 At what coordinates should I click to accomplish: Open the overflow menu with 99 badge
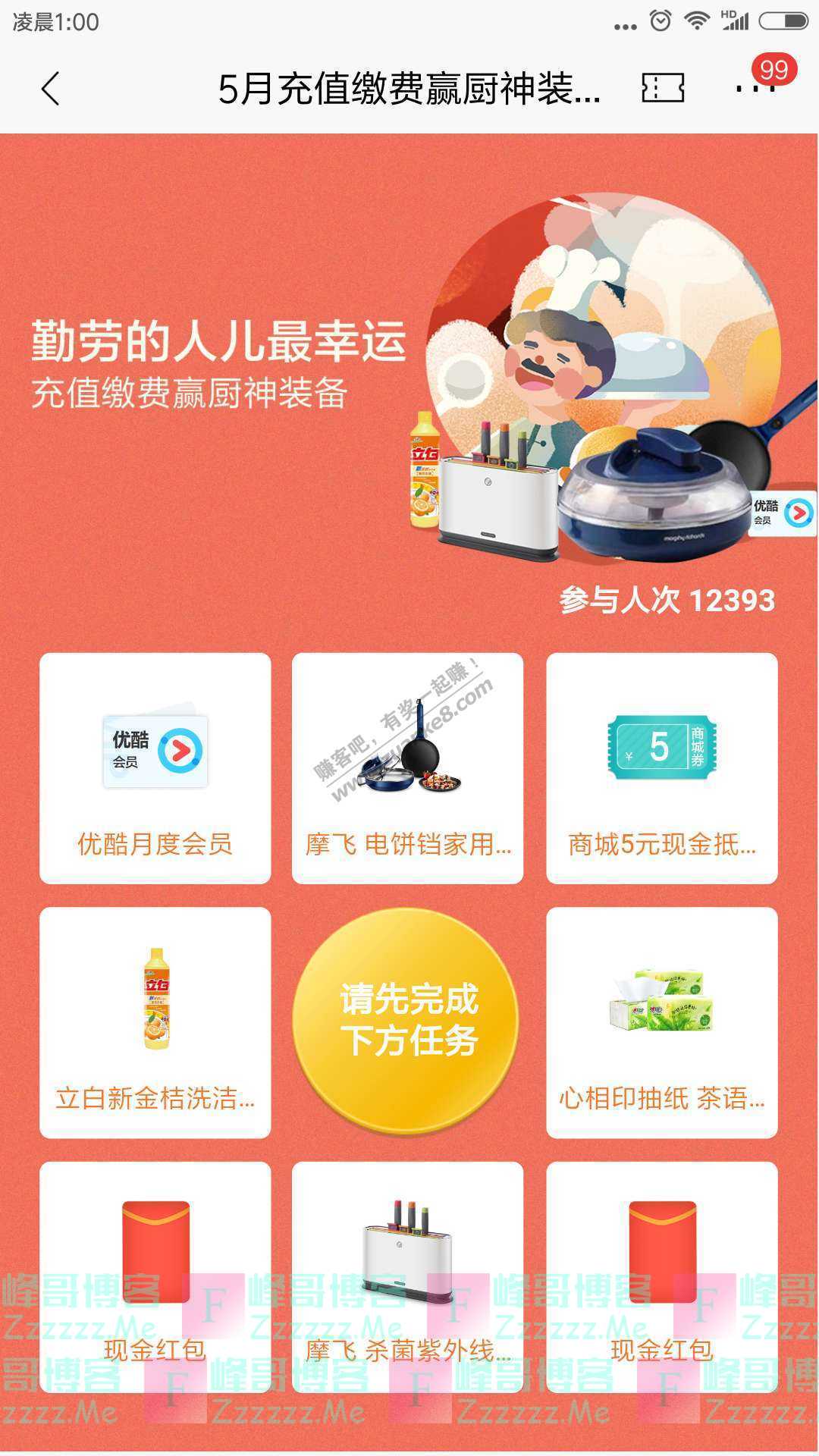tap(755, 87)
